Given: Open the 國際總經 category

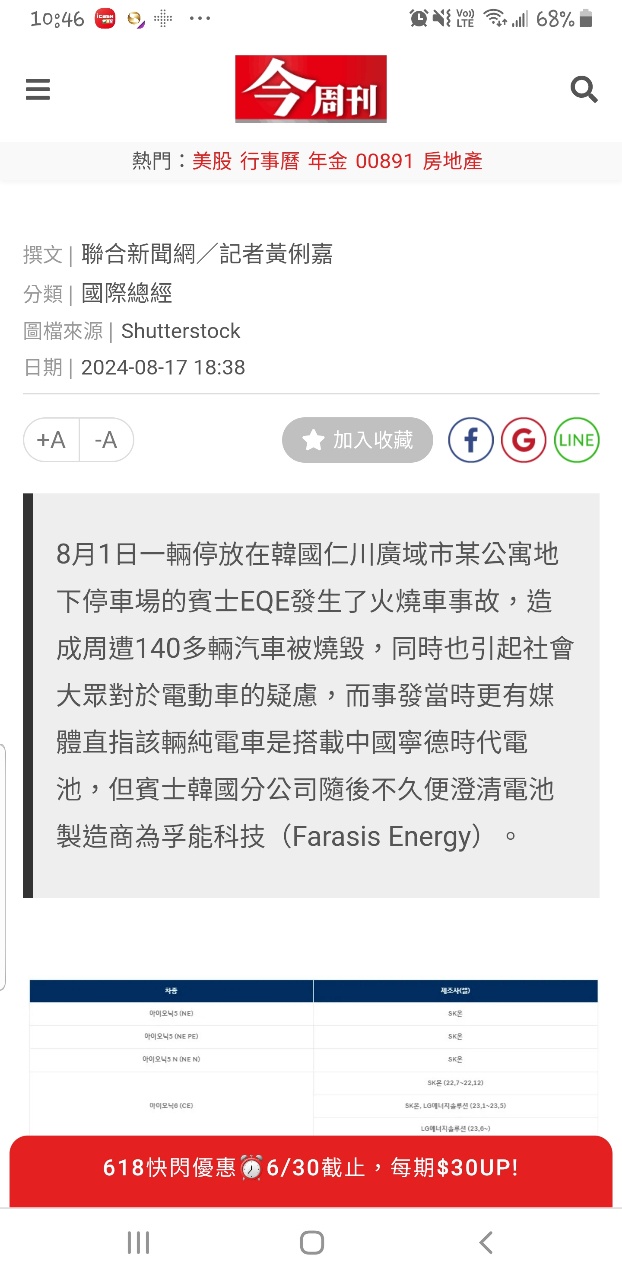Looking at the screenshot, I should click(x=127, y=293).
